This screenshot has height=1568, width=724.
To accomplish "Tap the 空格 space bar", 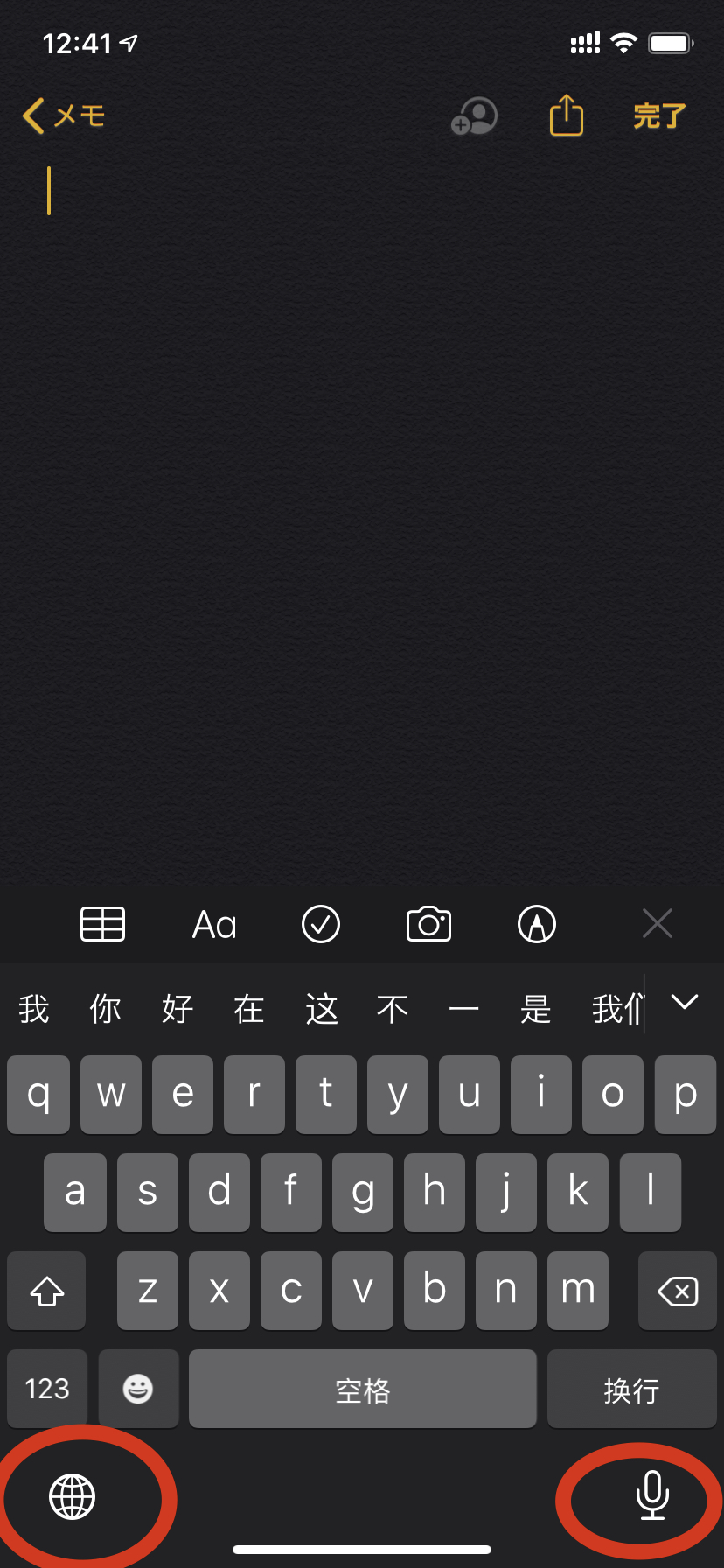I will [x=362, y=1389].
